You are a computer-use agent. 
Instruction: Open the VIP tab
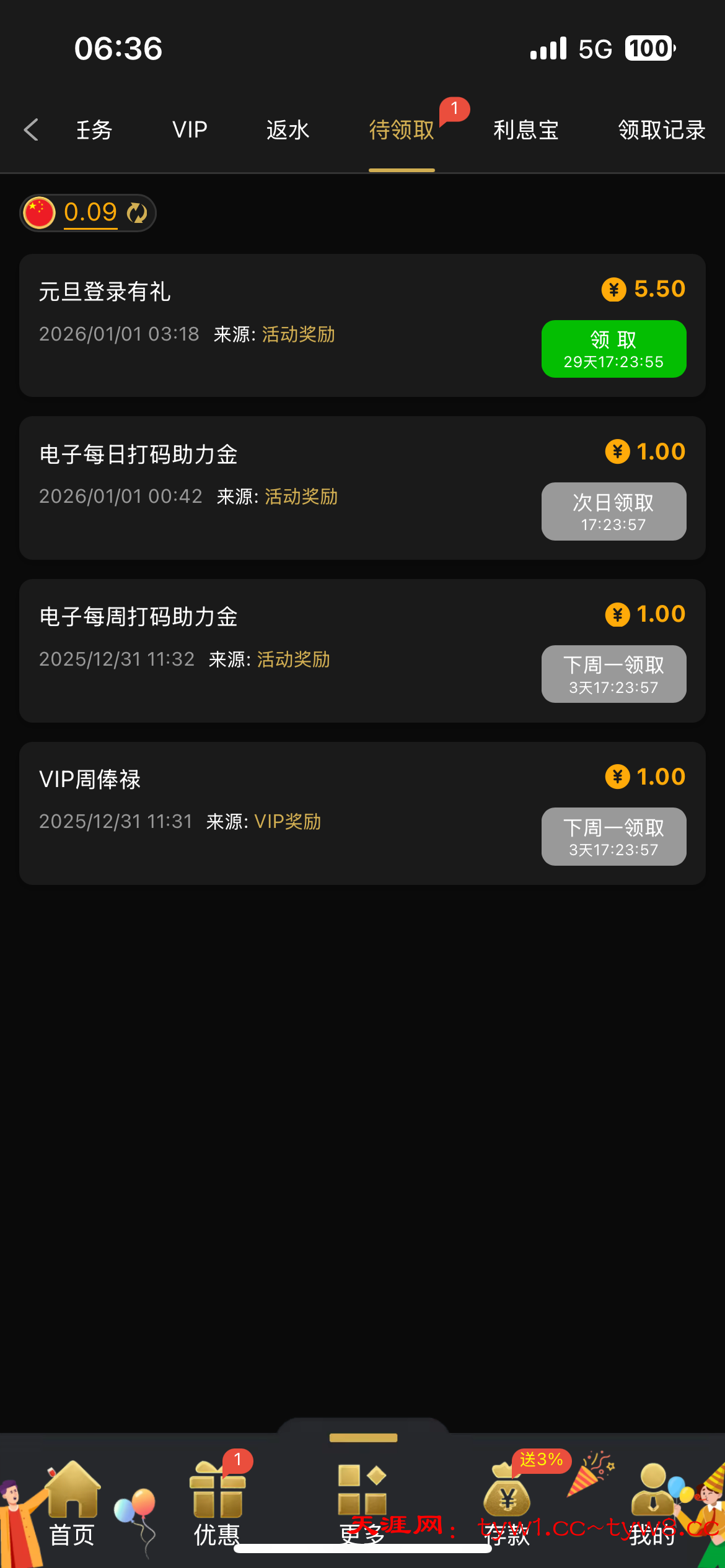click(190, 130)
